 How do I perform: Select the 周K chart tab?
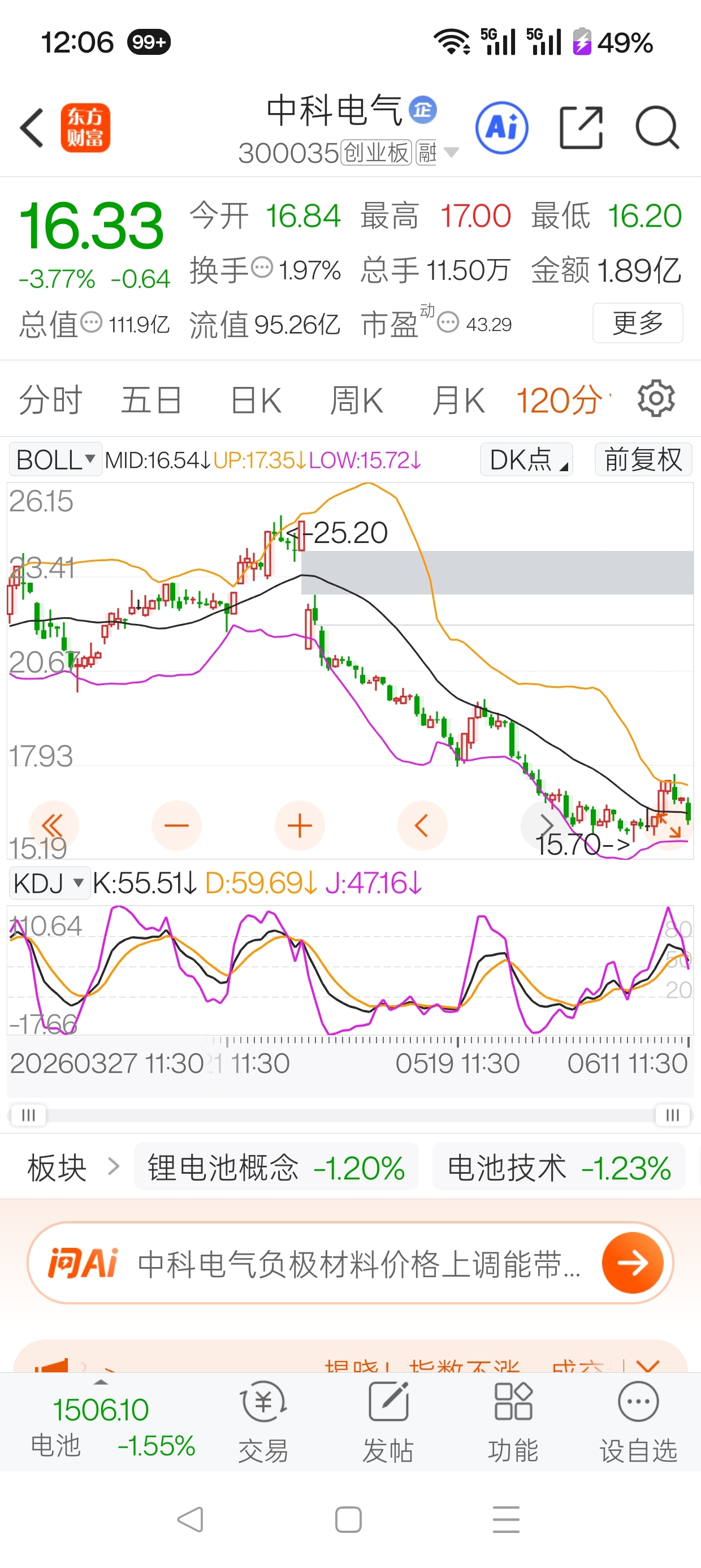coord(357,400)
